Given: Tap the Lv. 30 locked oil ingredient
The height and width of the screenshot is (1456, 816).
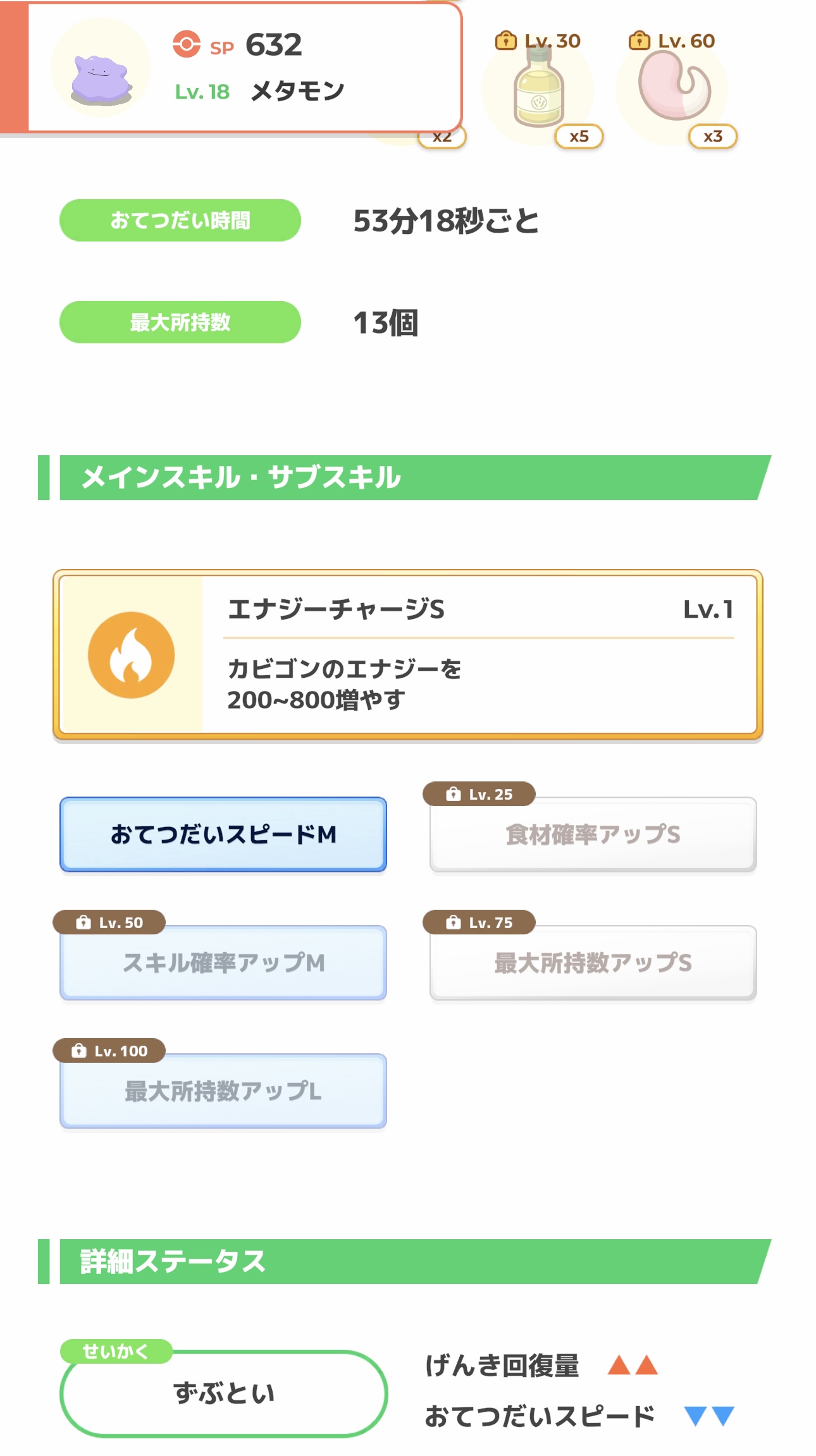Looking at the screenshot, I should [x=538, y=89].
